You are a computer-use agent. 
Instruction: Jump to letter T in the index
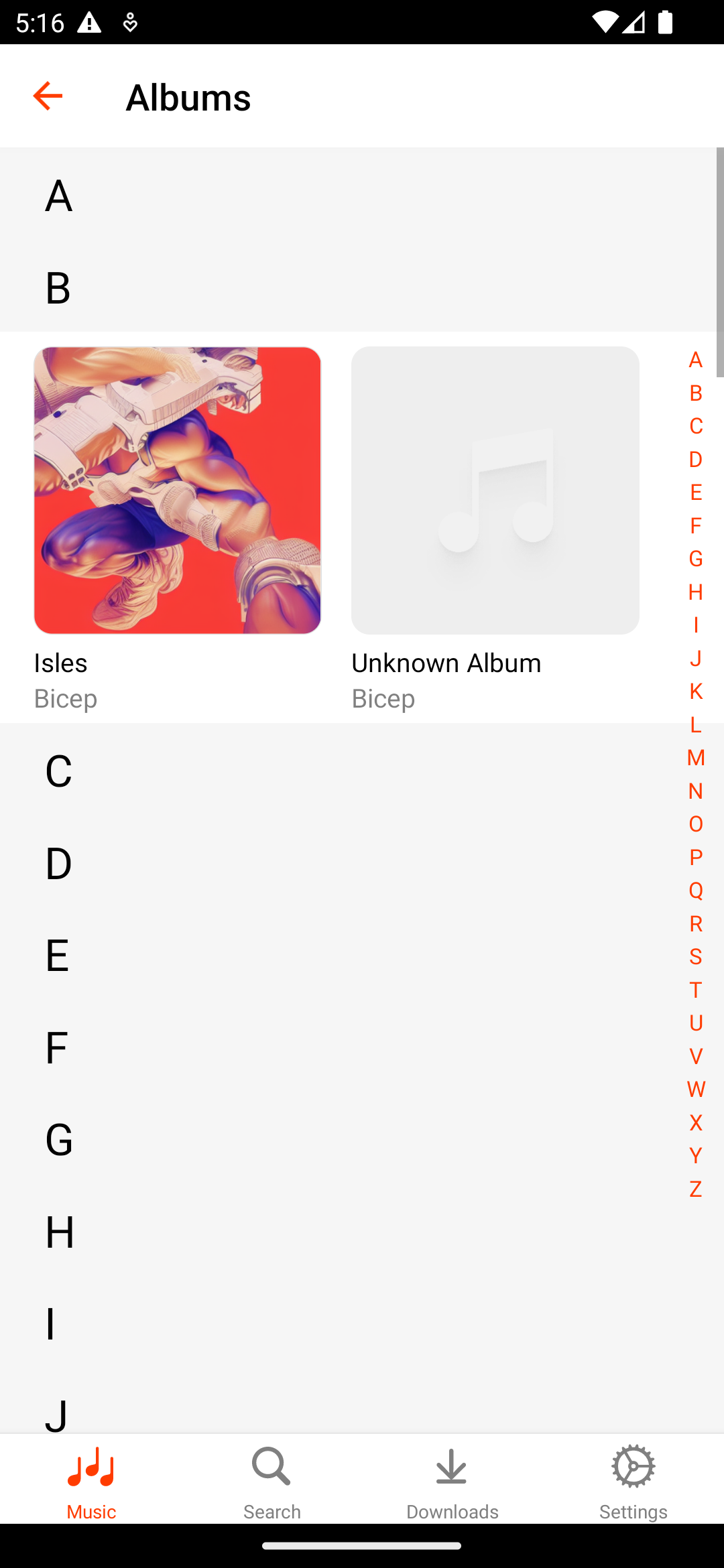pos(695,990)
